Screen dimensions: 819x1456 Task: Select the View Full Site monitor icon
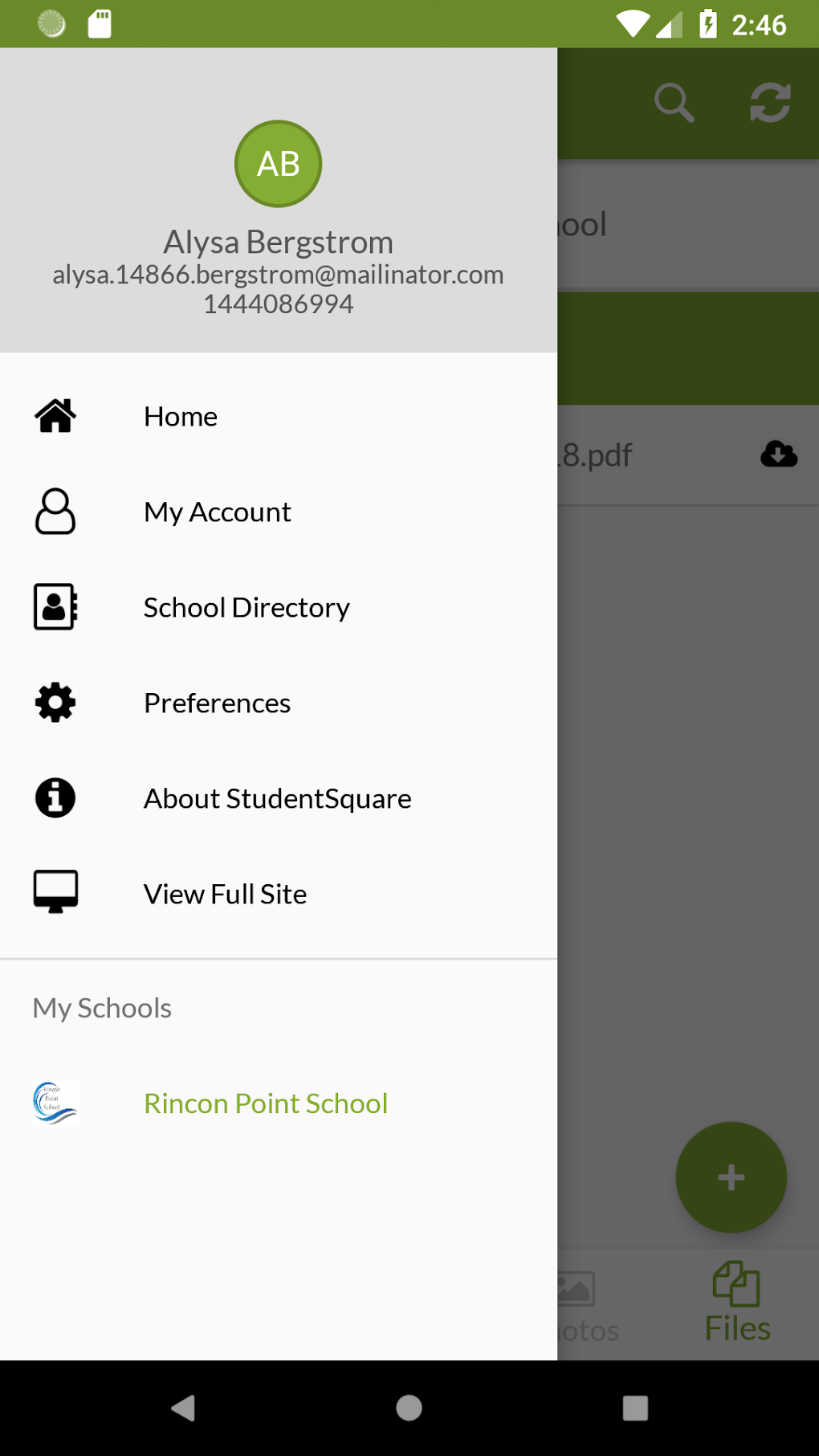55,892
